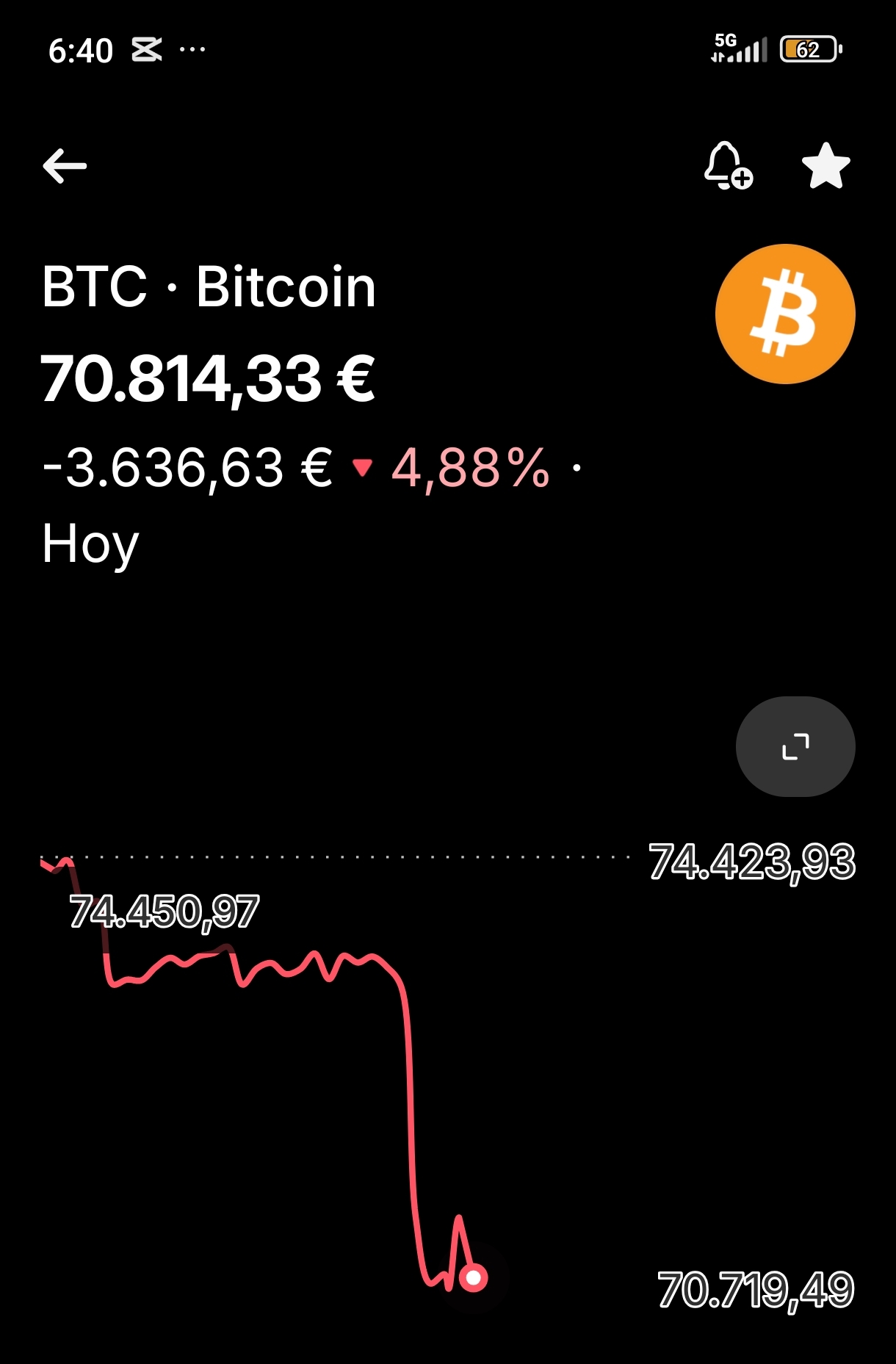Screen dimensions: 896x1364
Task: Expand the chart to full screen
Action: [795, 746]
